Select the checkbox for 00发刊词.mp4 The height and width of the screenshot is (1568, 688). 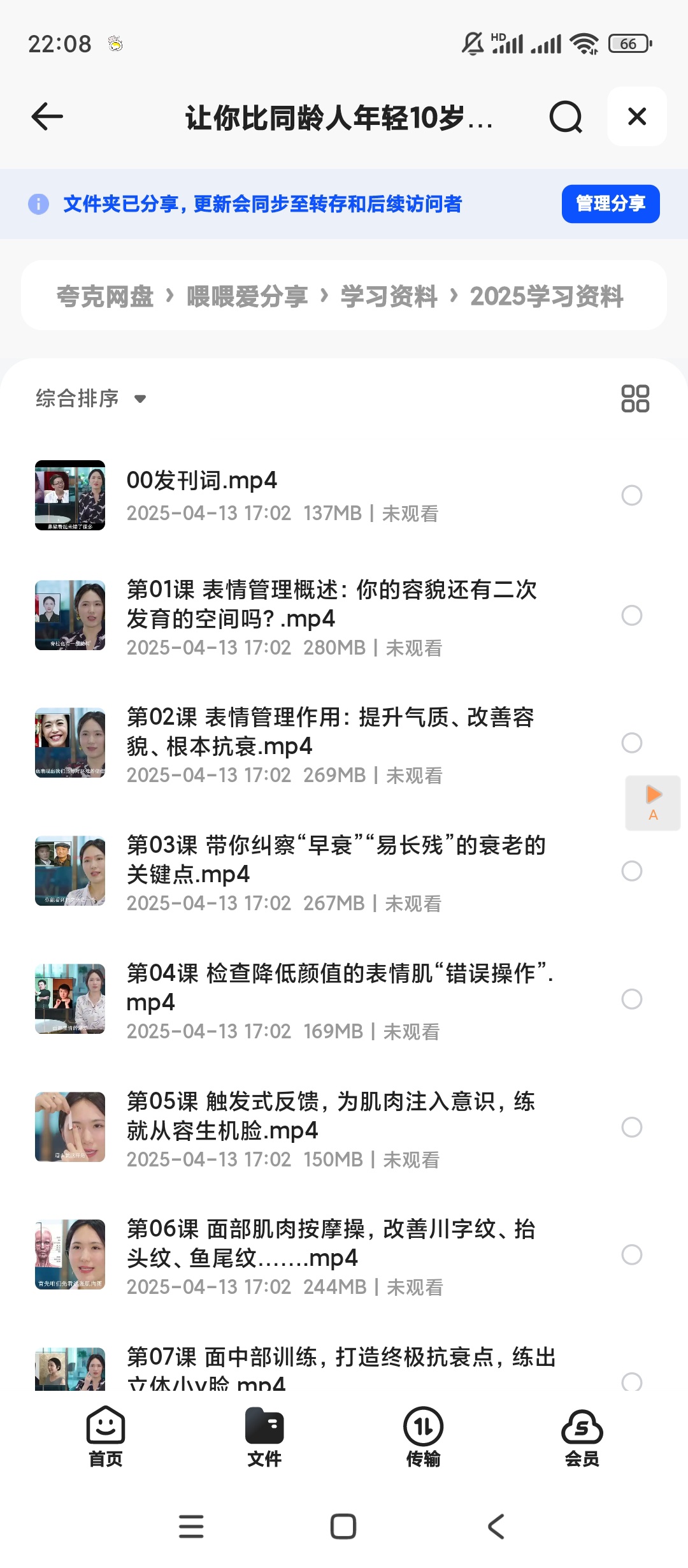[x=632, y=495]
